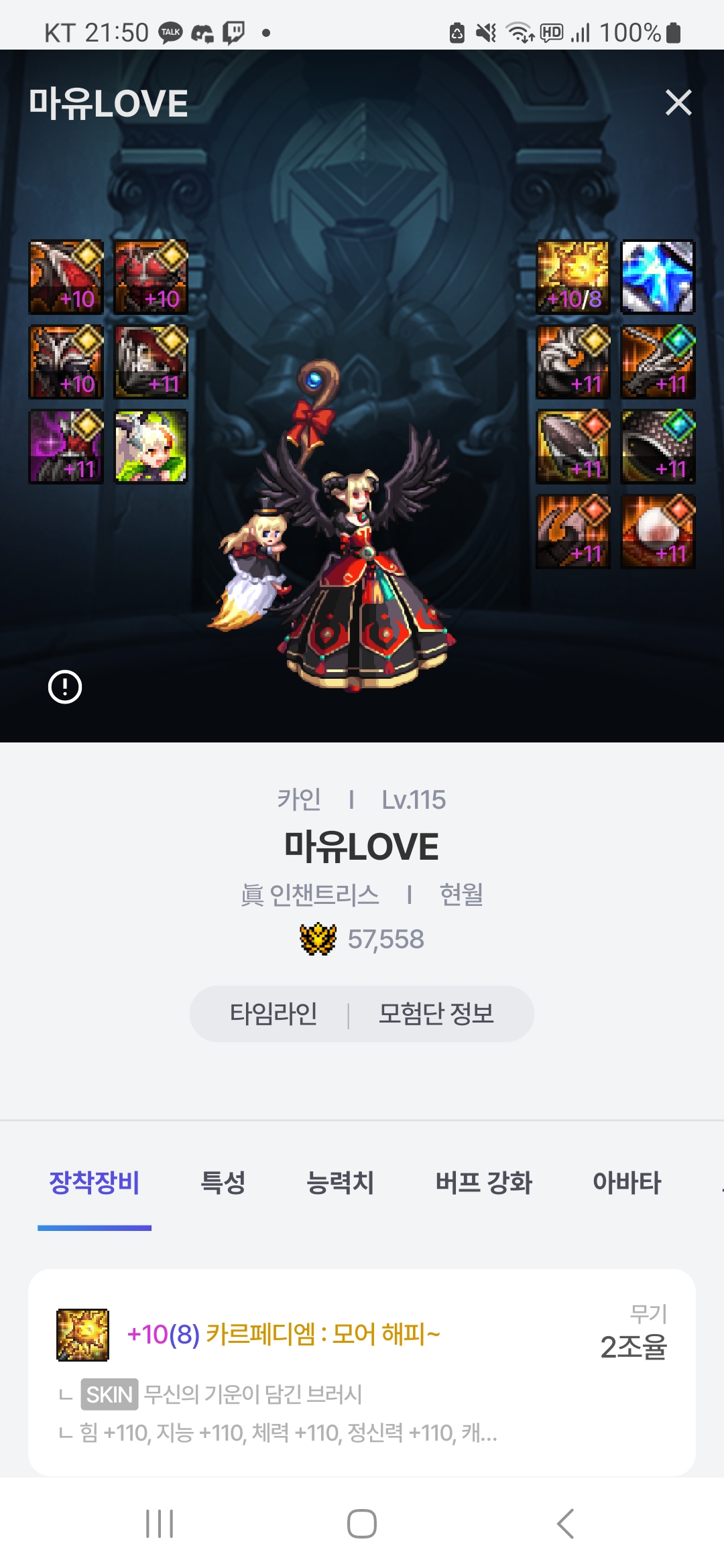Viewport: 724px width, 1568px height.
Task: Open the 카르페디엠 : 모어 해피~ weapon card
Action: click(x=362, y=1370)
